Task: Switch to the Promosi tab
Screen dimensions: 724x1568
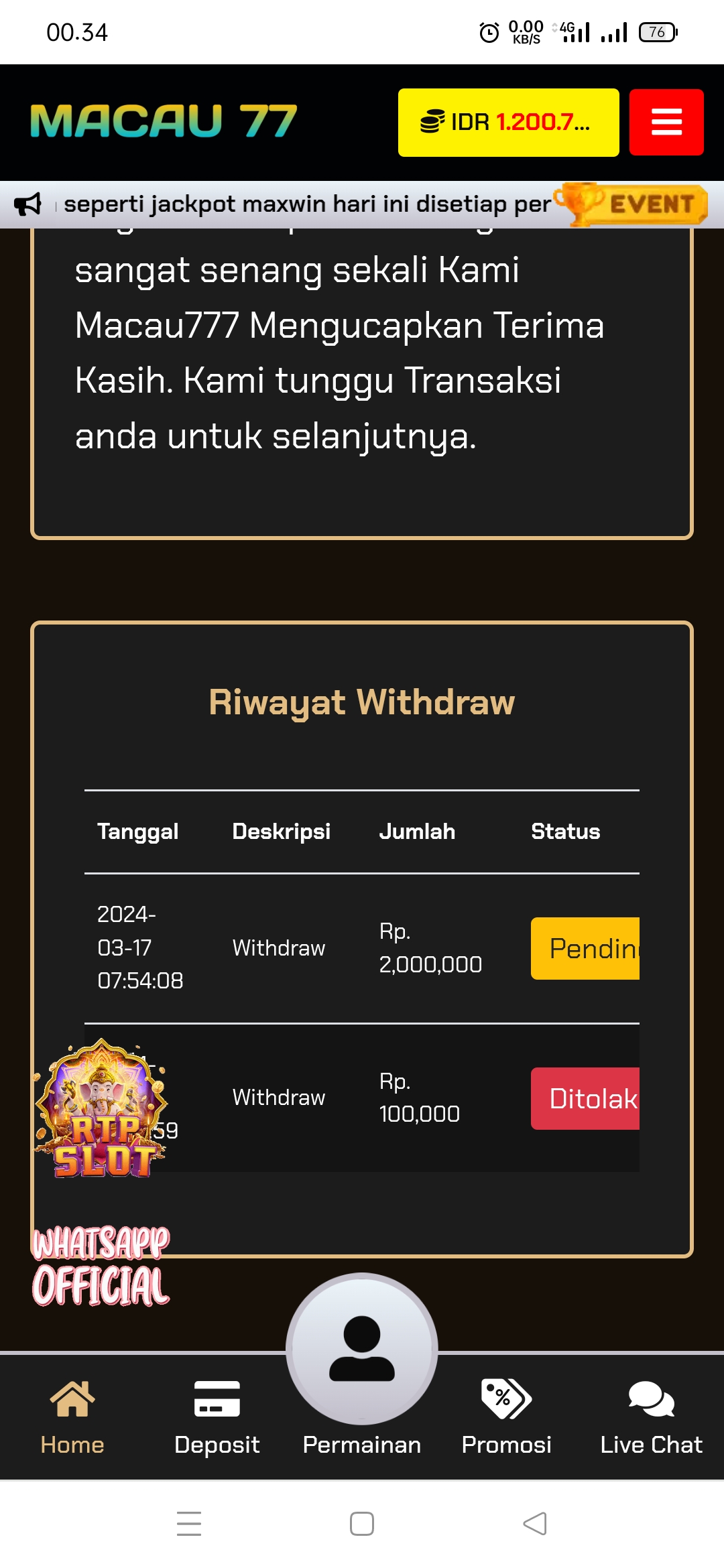Action: 506,1415
